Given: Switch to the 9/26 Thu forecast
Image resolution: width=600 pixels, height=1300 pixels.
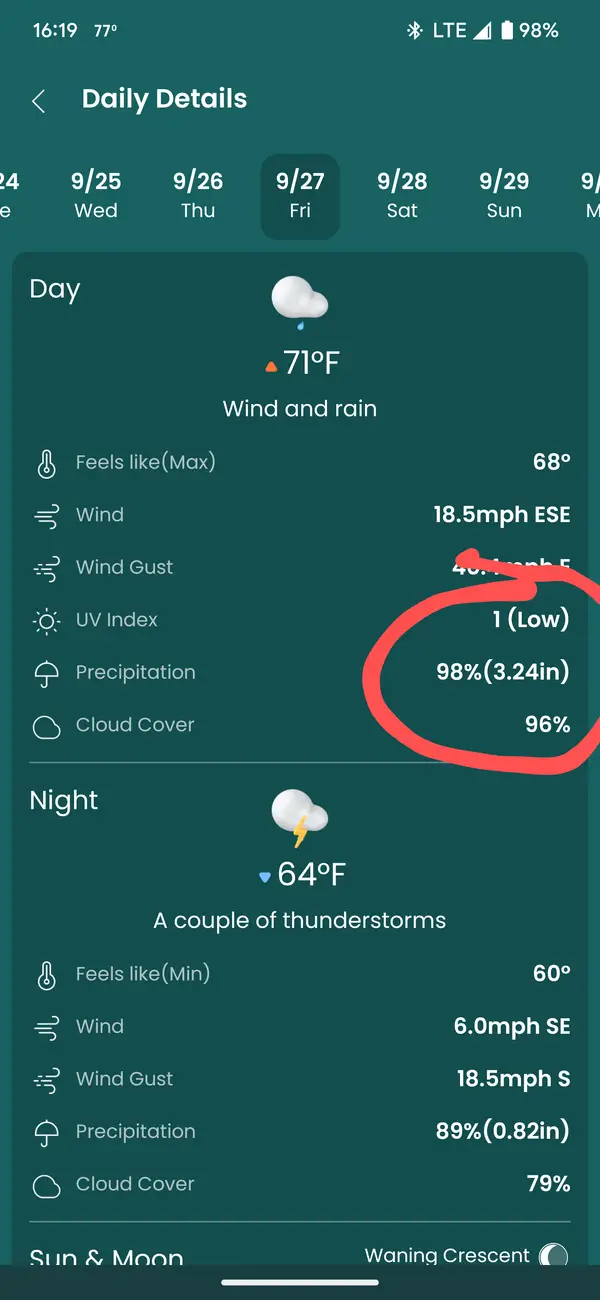Looking at the screenshot, I should pyautogui.click(x=198, y=196).
